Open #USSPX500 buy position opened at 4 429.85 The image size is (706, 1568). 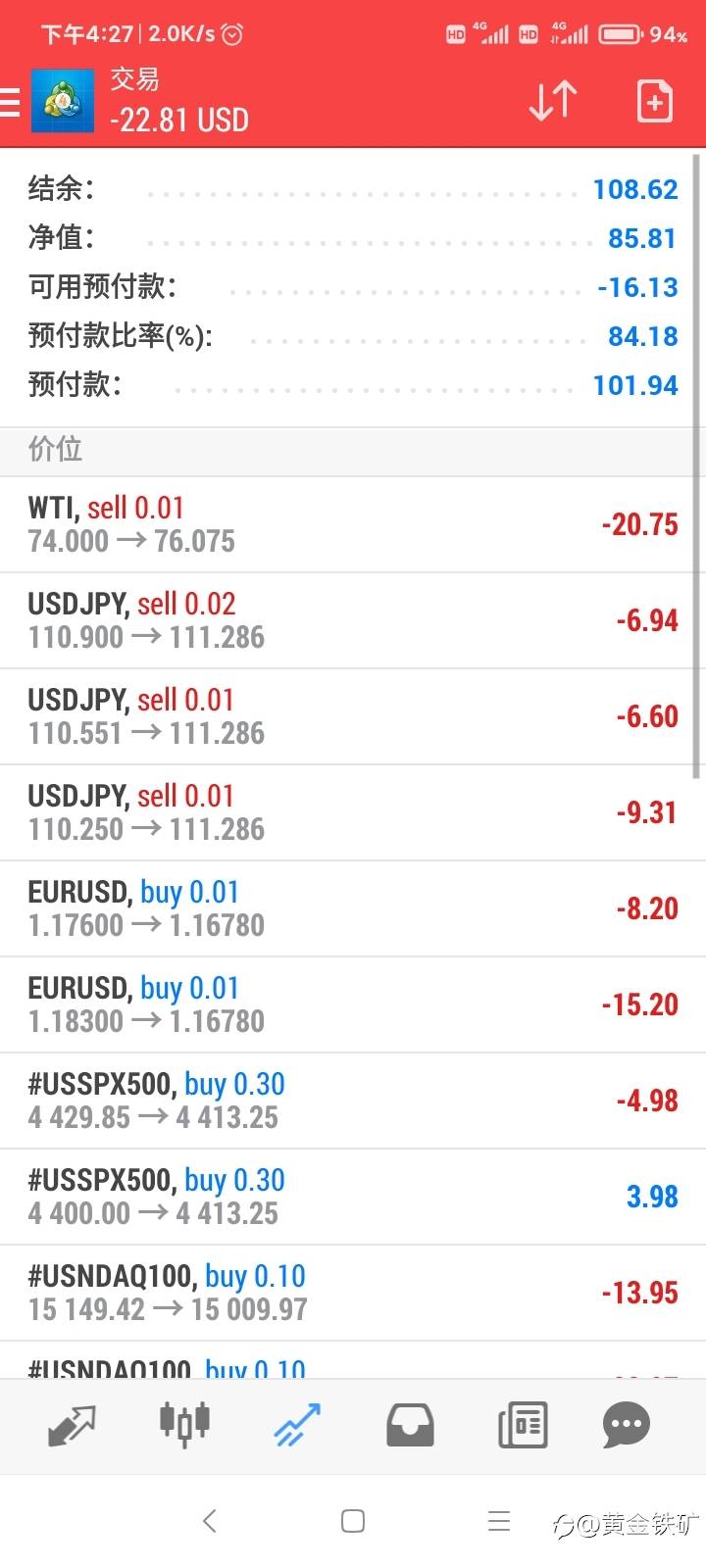coord(353,1101)
